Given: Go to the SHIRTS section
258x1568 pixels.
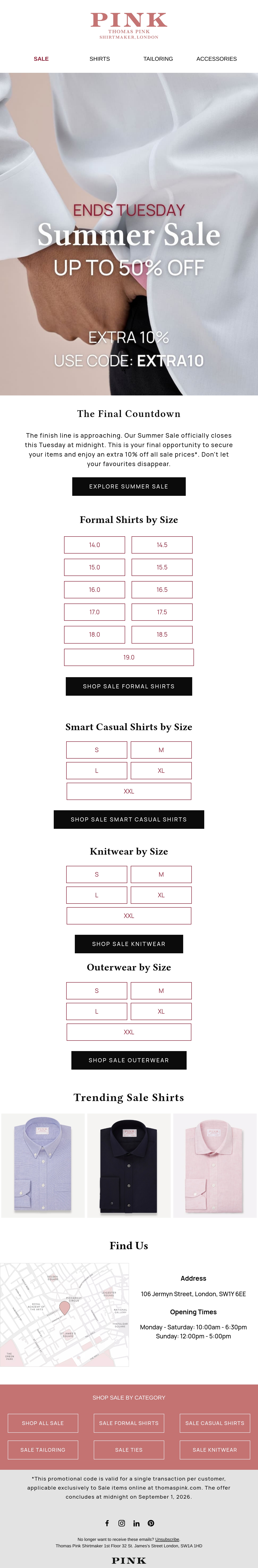Looking at the screenshot, I should (x=100, y=59).
